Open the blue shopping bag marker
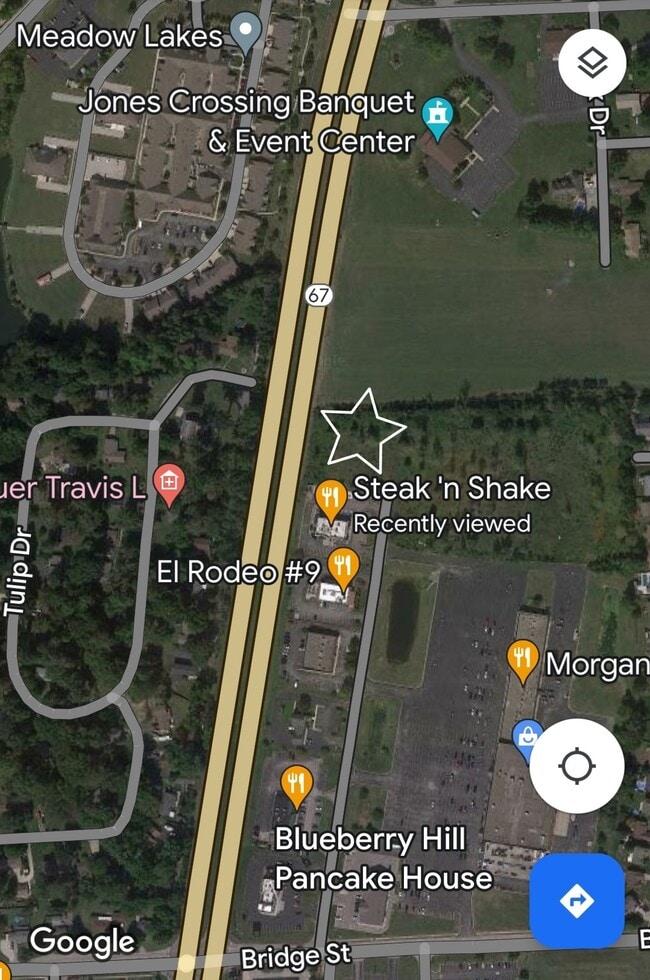 point(526,739)
